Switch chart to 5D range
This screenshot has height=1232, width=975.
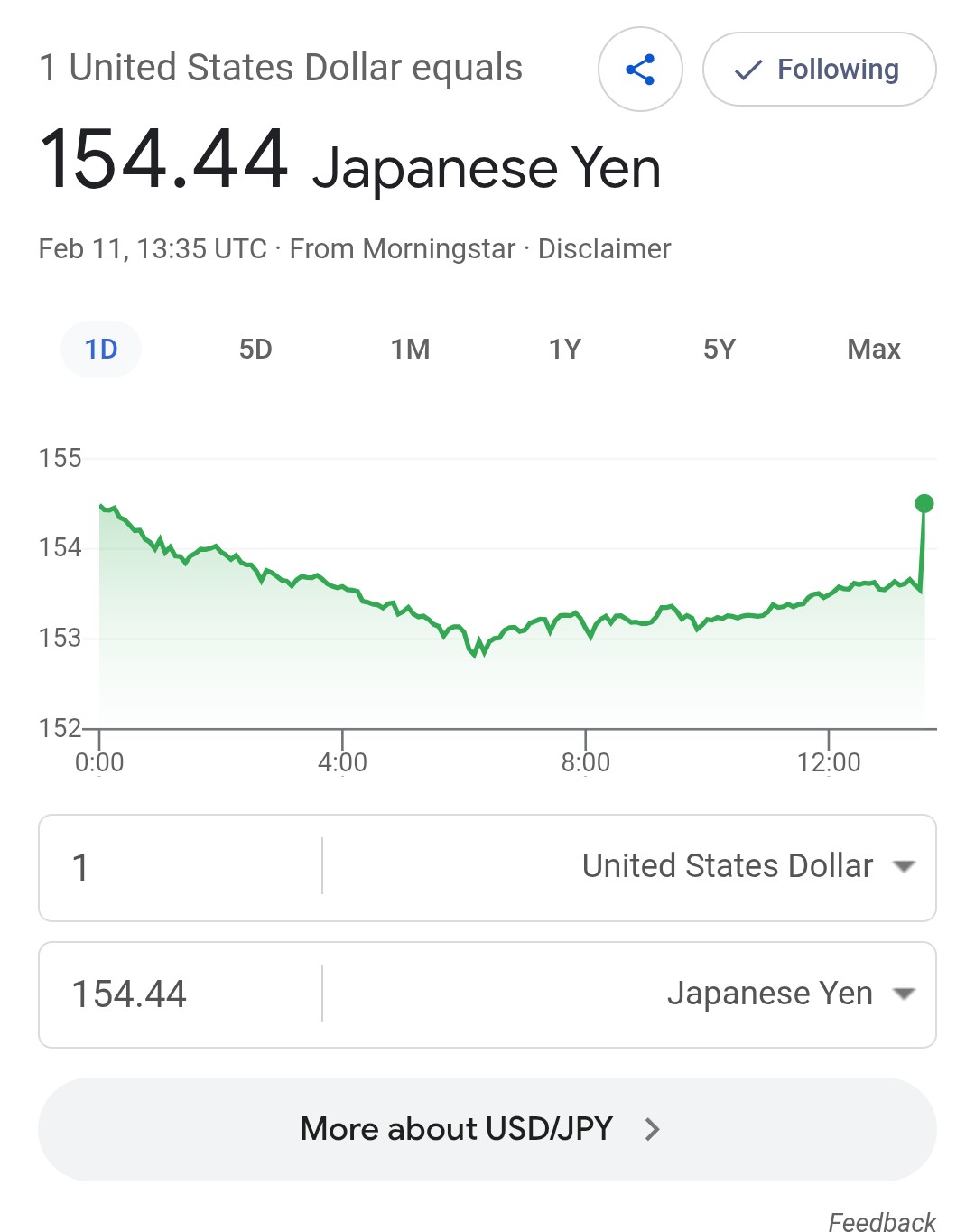tap(255, 350)
